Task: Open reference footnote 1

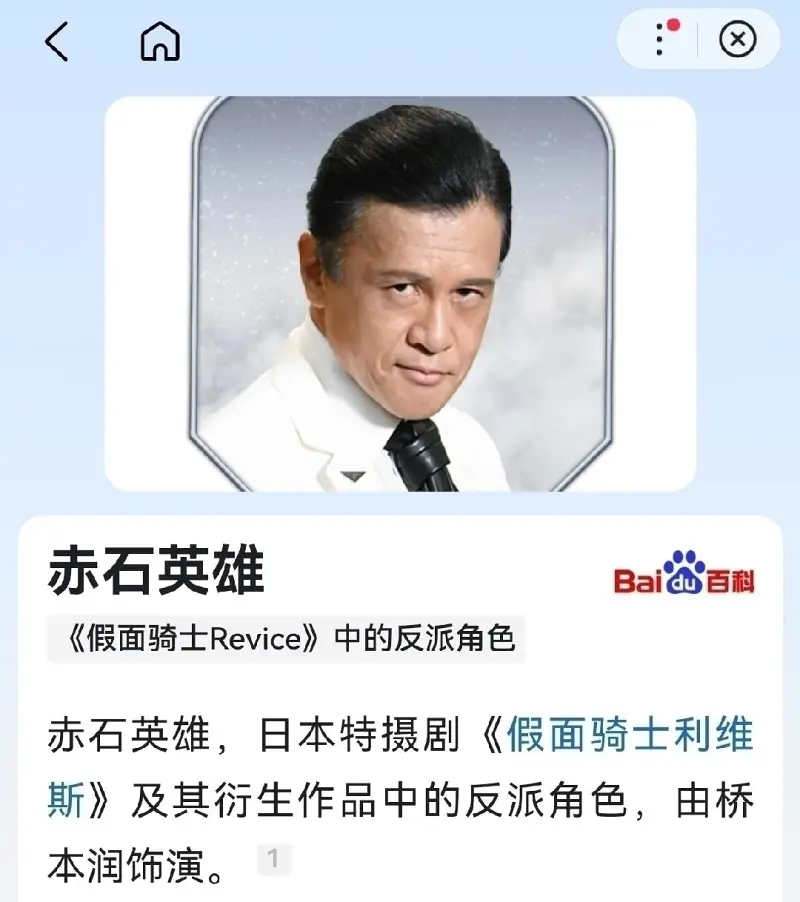Action: point(273,857)
